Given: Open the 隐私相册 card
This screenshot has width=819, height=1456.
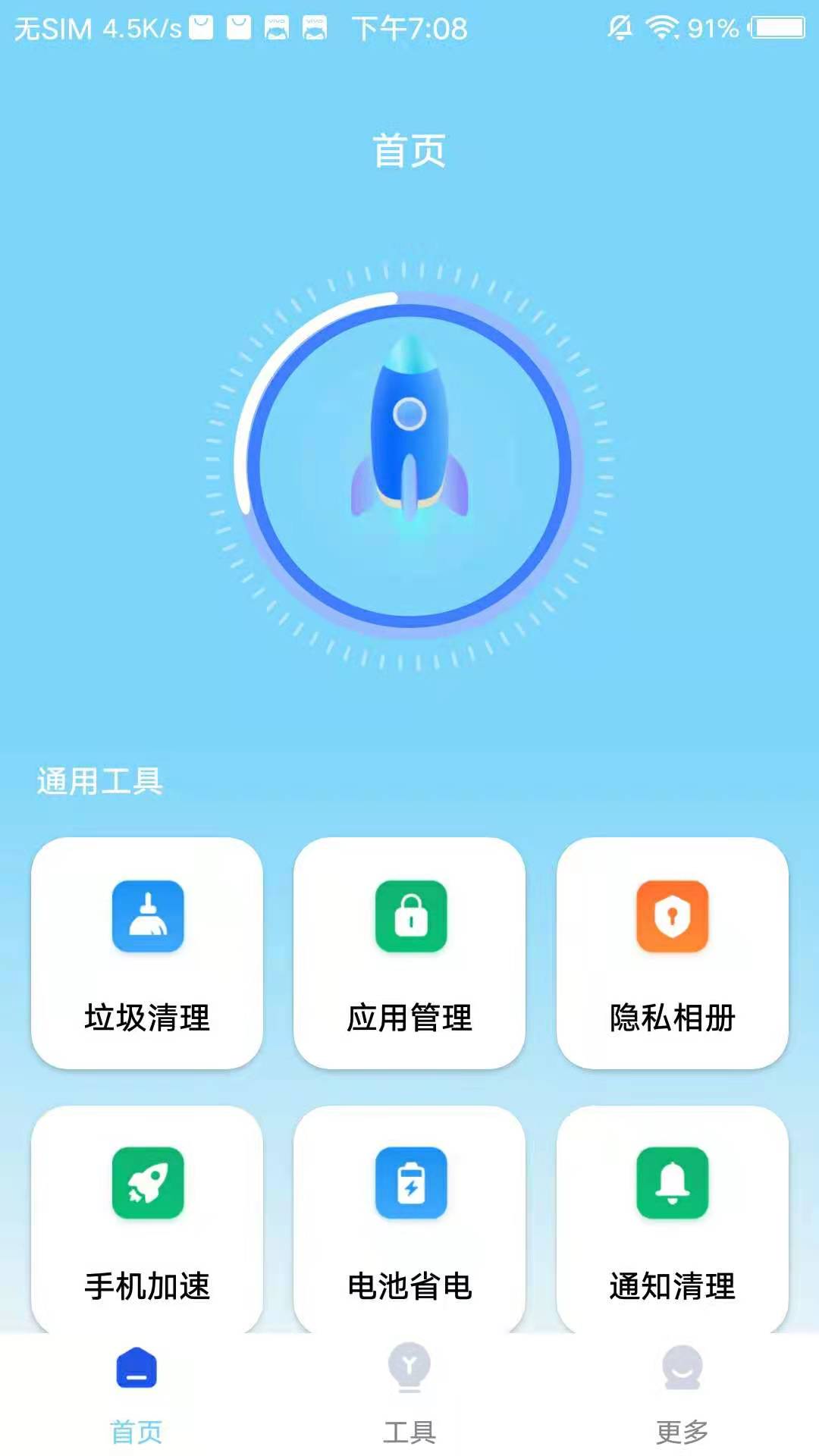Looking at the screenshot, I should [x=672, y=952].
